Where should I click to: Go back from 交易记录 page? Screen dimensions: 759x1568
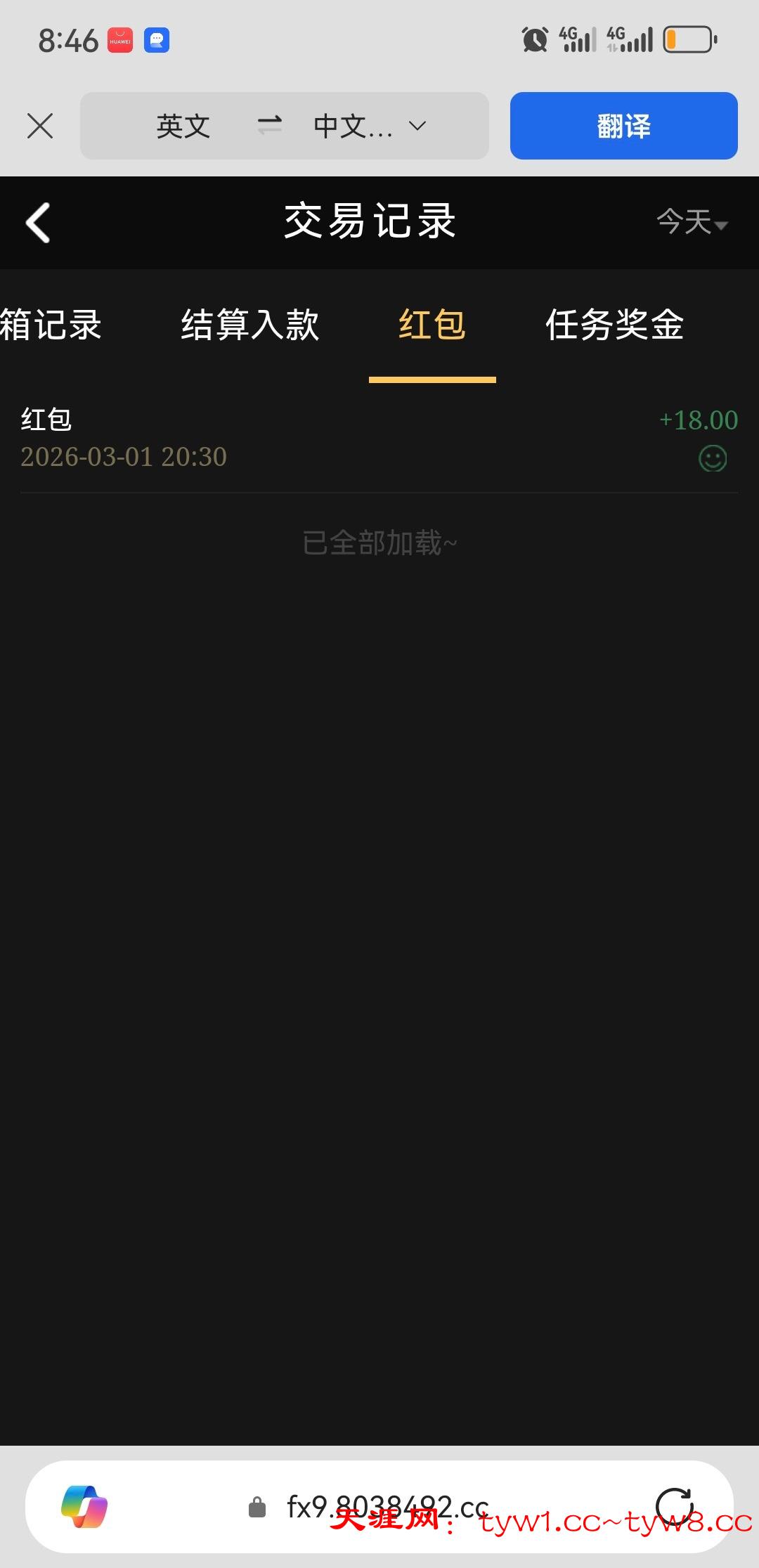click(38, 223)
